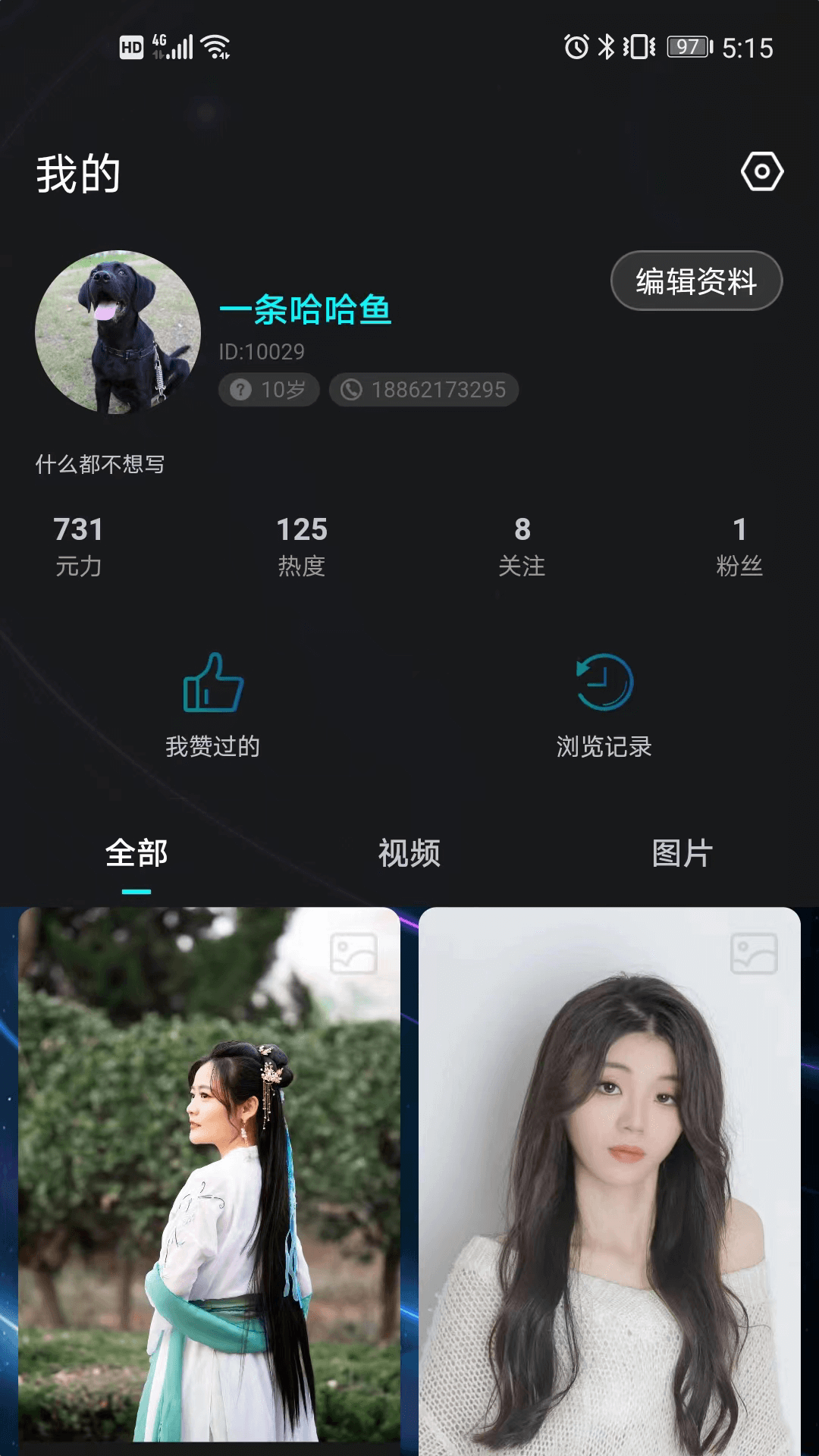Open the 热度 stat
Viewport: 819px width, 1456px height.
(x=302, y=545)
